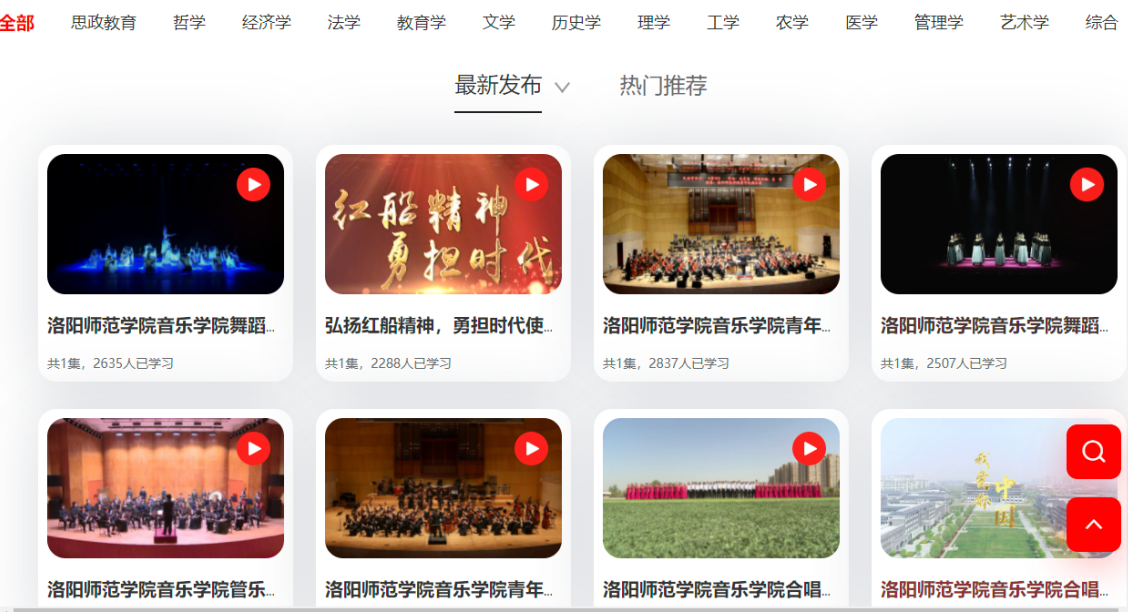Tap the red back-to-top arrow button
The image size is (1128, 612).
(1093, 524)
